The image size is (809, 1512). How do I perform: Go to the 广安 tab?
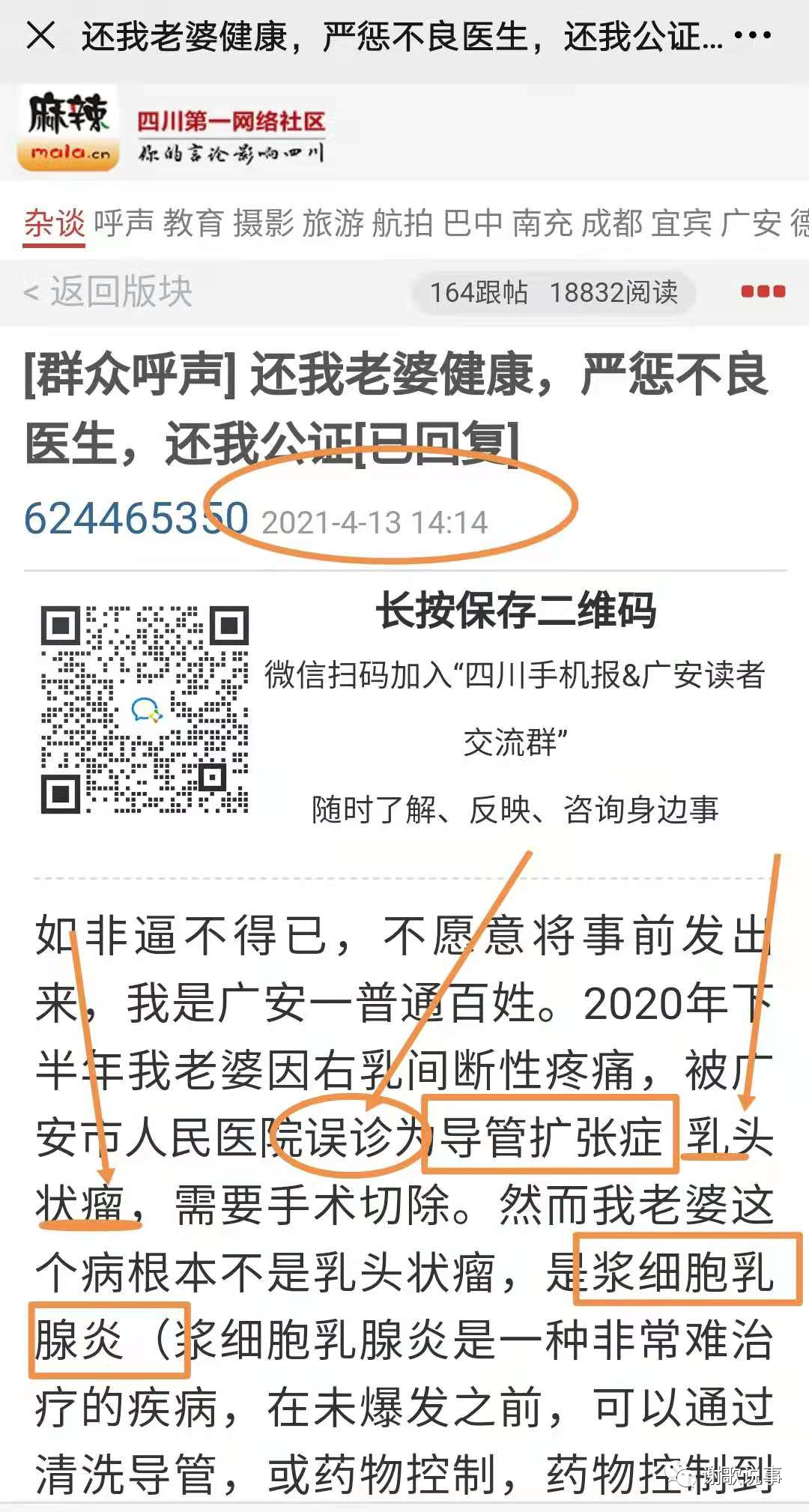751,223
